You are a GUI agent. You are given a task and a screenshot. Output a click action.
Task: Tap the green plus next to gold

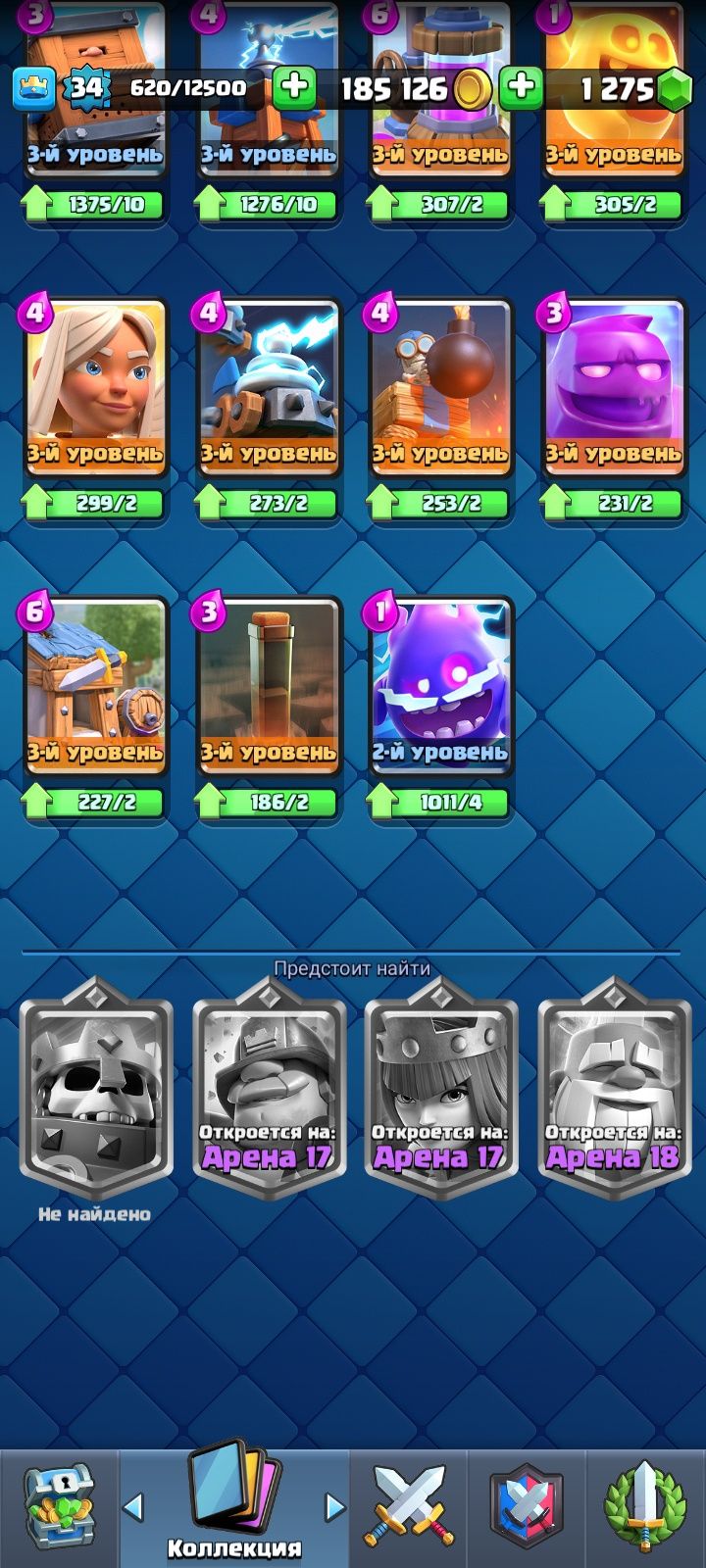click(522, 88)
